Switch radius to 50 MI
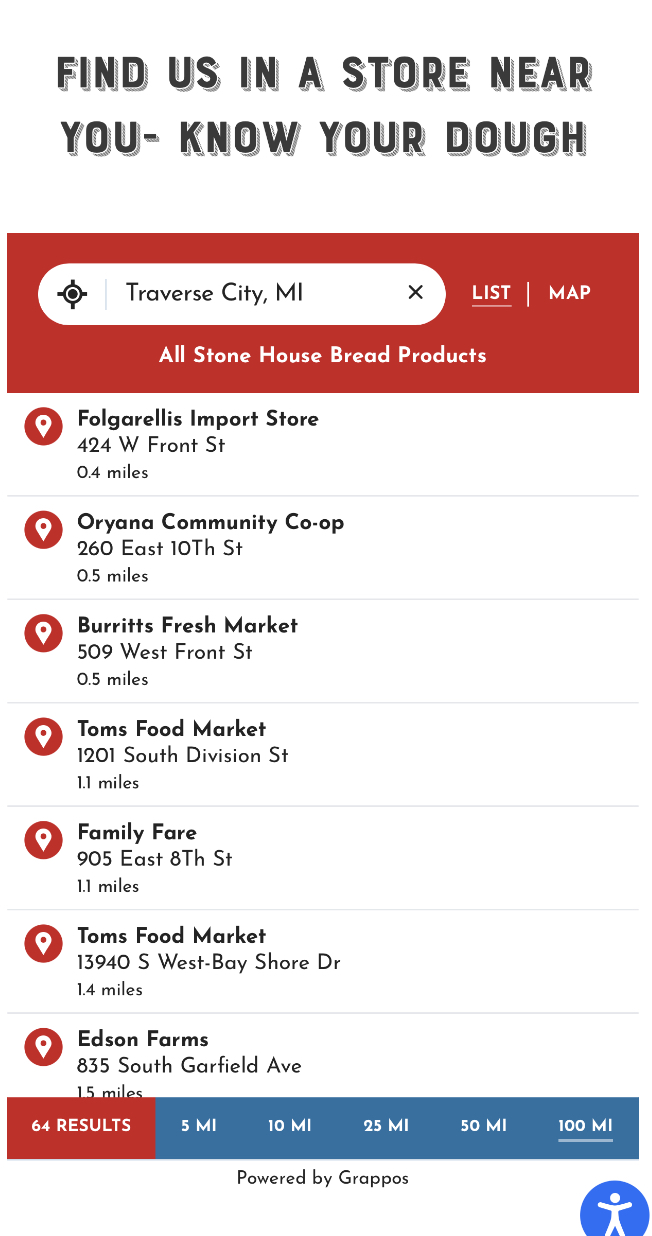652x1236 pixels. (483, 1126)
